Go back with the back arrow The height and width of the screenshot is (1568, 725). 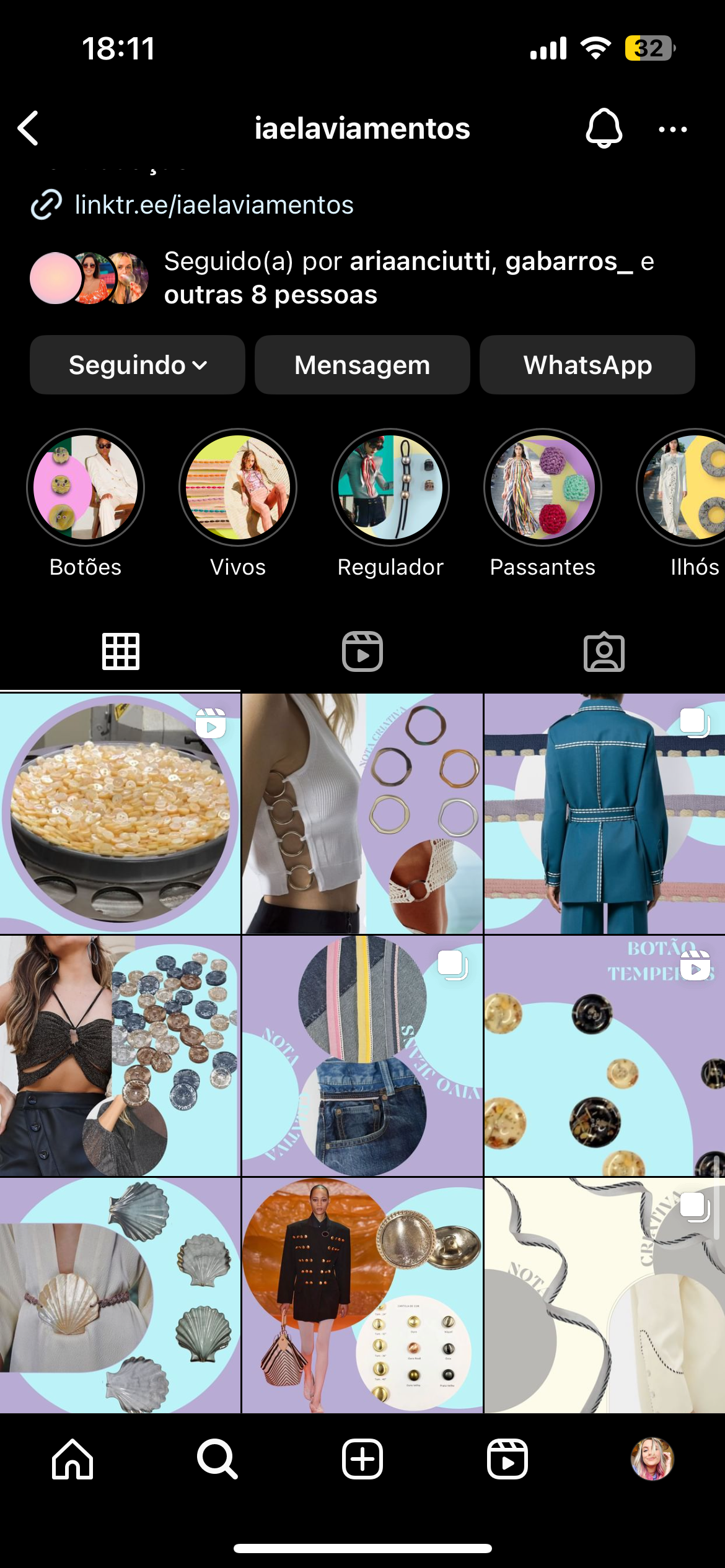(x=27, y=128)
